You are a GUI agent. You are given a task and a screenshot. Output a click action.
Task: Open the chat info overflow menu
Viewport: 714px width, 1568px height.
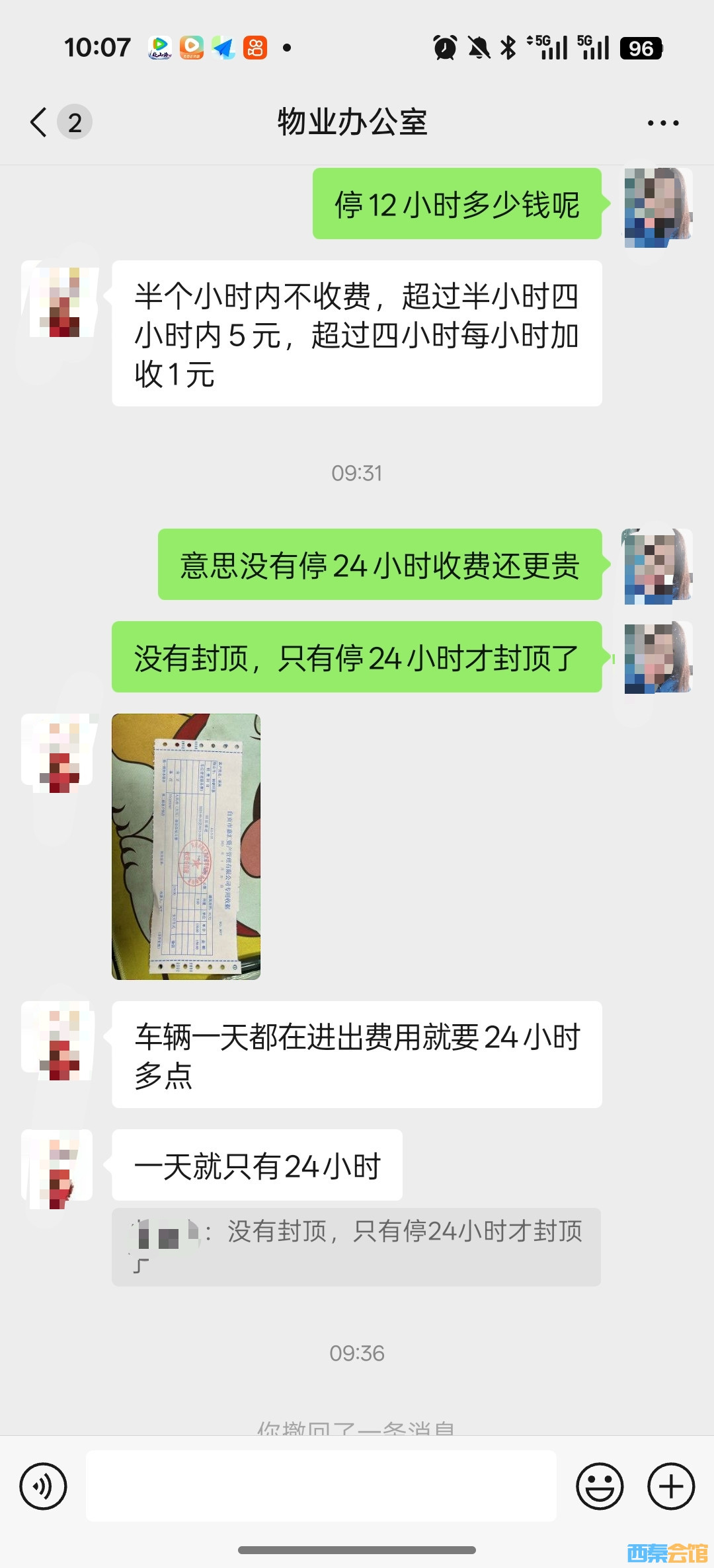click(662, 123)
